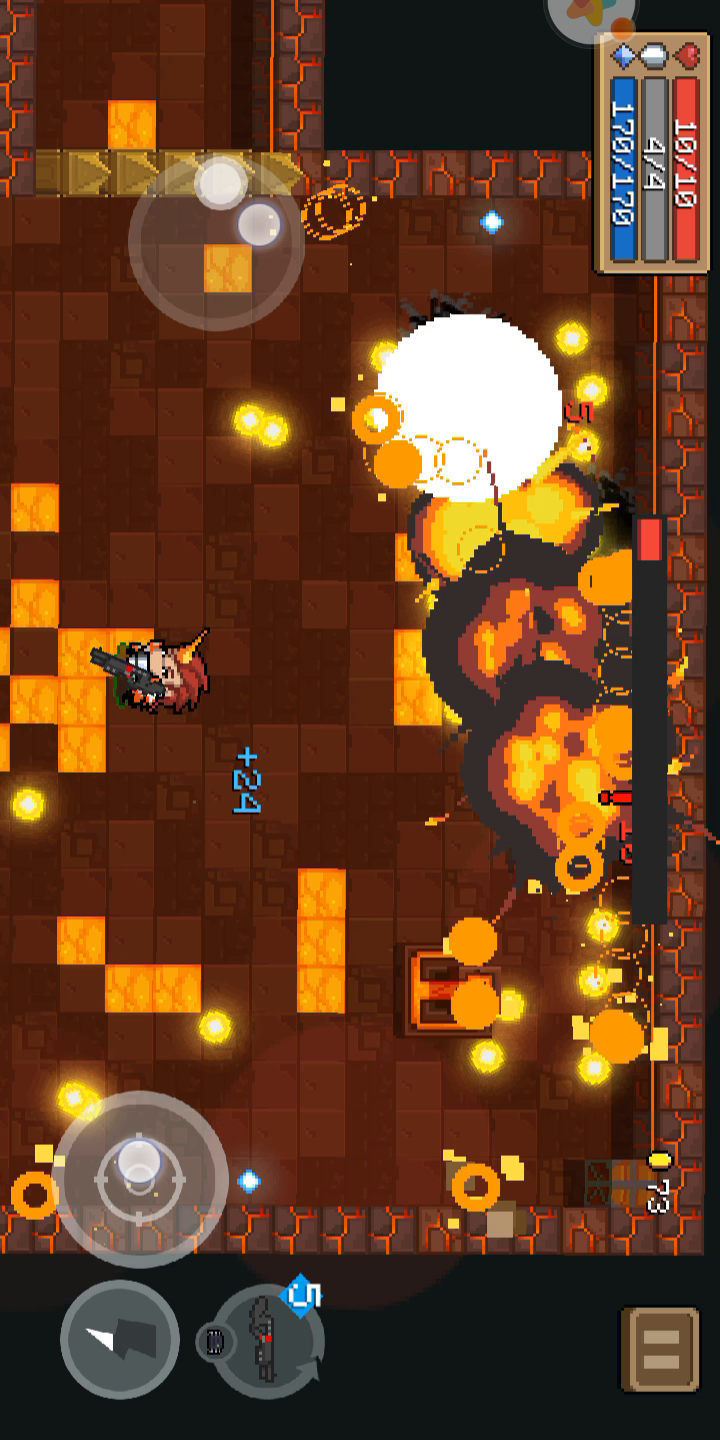Tap the movement joystick
The height and width of the screenshot is (1440, 720).
pyautogui.click(x=216, y=242)
